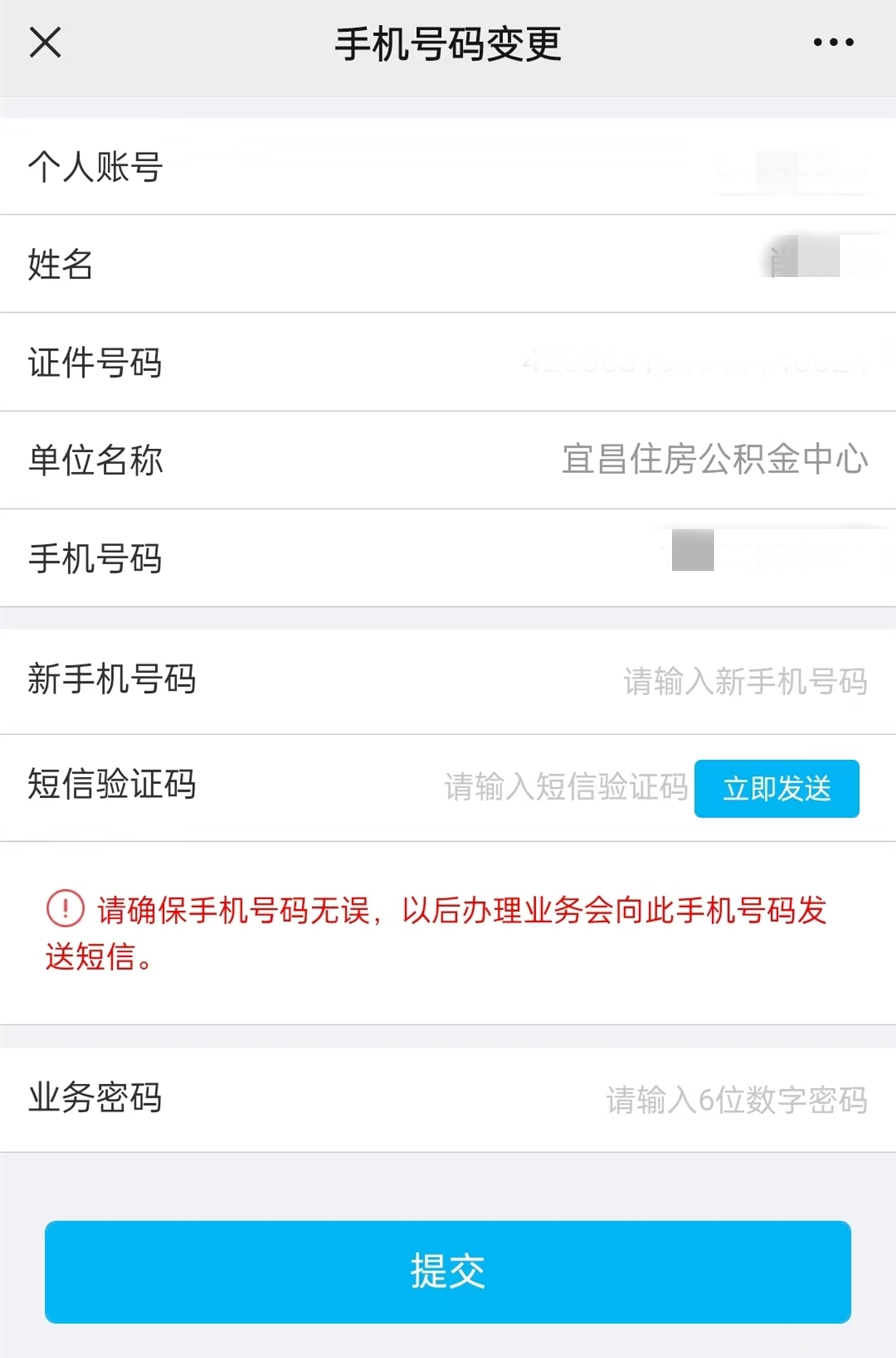Click the 个人账号 account row
Viewport: 896px width, 1358px height.
coord(448,165)
